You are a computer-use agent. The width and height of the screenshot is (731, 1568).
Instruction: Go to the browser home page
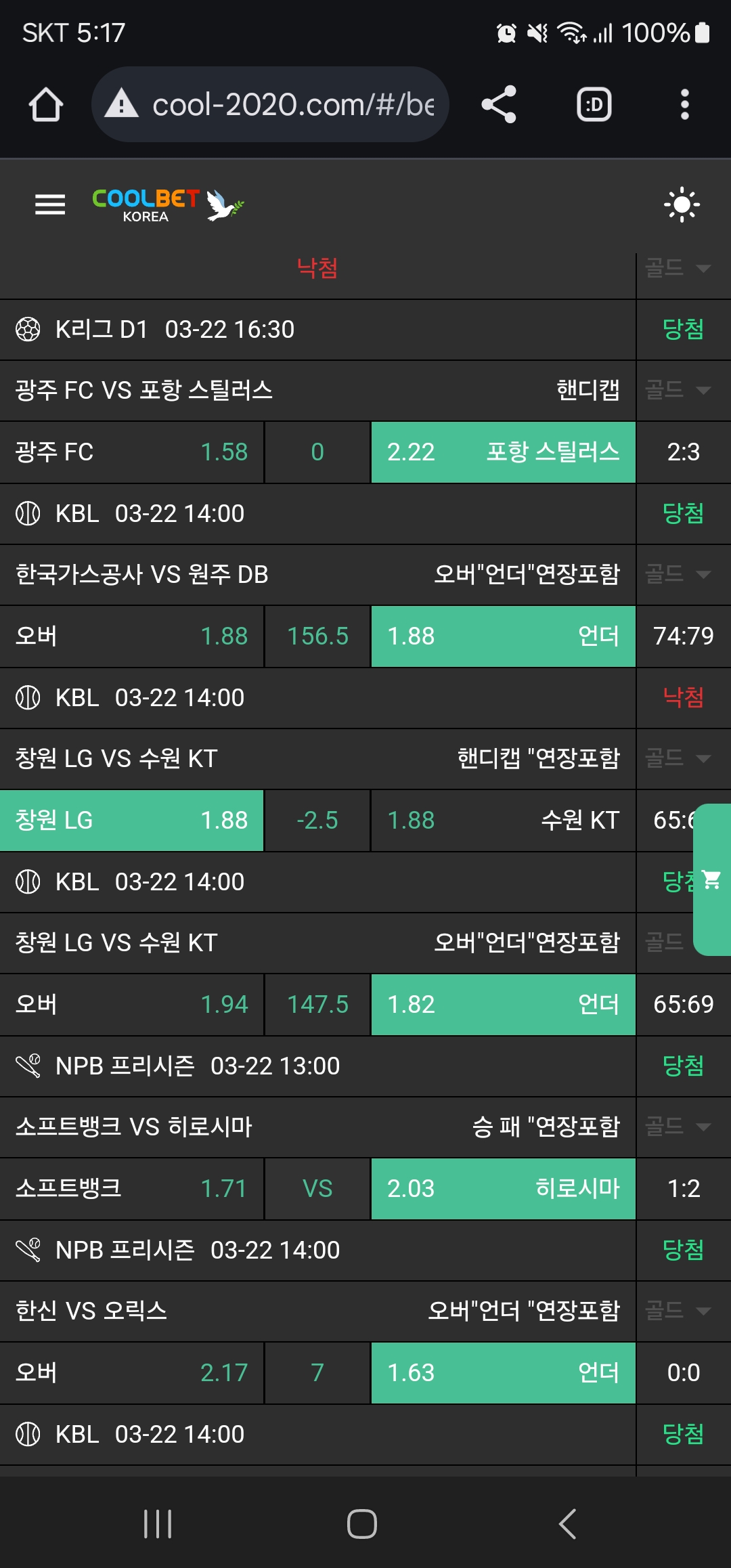[45, 105]
